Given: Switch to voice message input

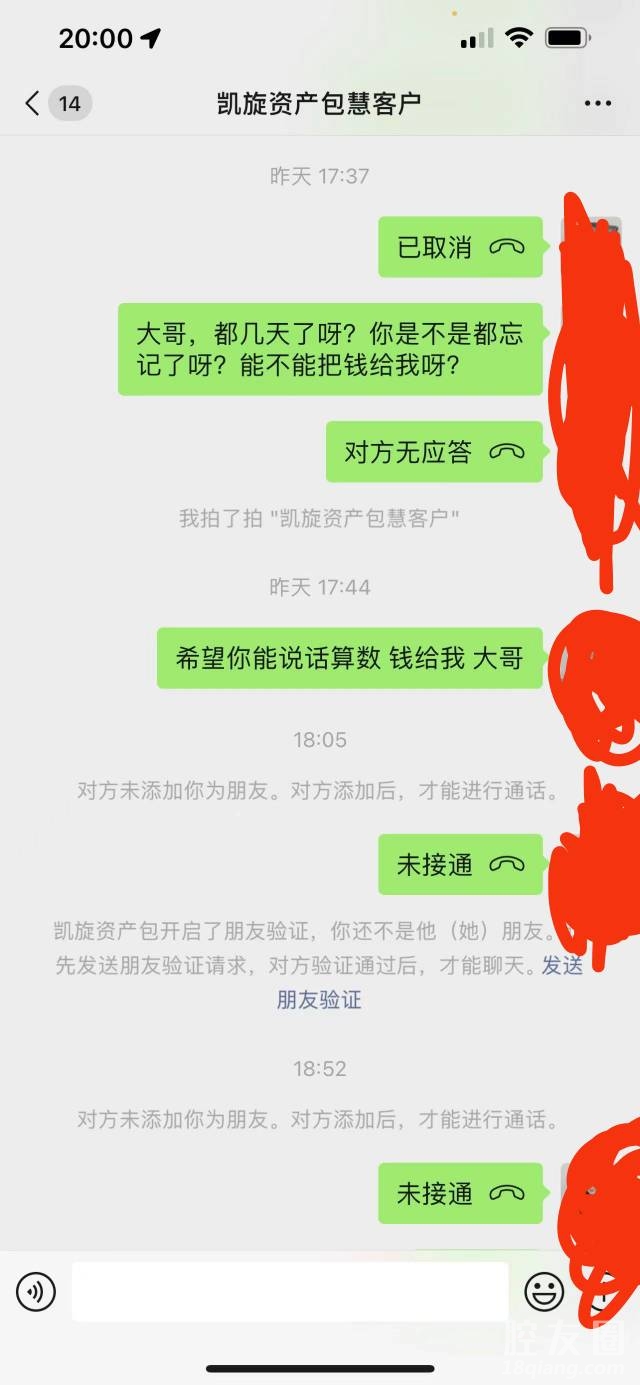Looking at the screenshot, I should click(36, 1292).
